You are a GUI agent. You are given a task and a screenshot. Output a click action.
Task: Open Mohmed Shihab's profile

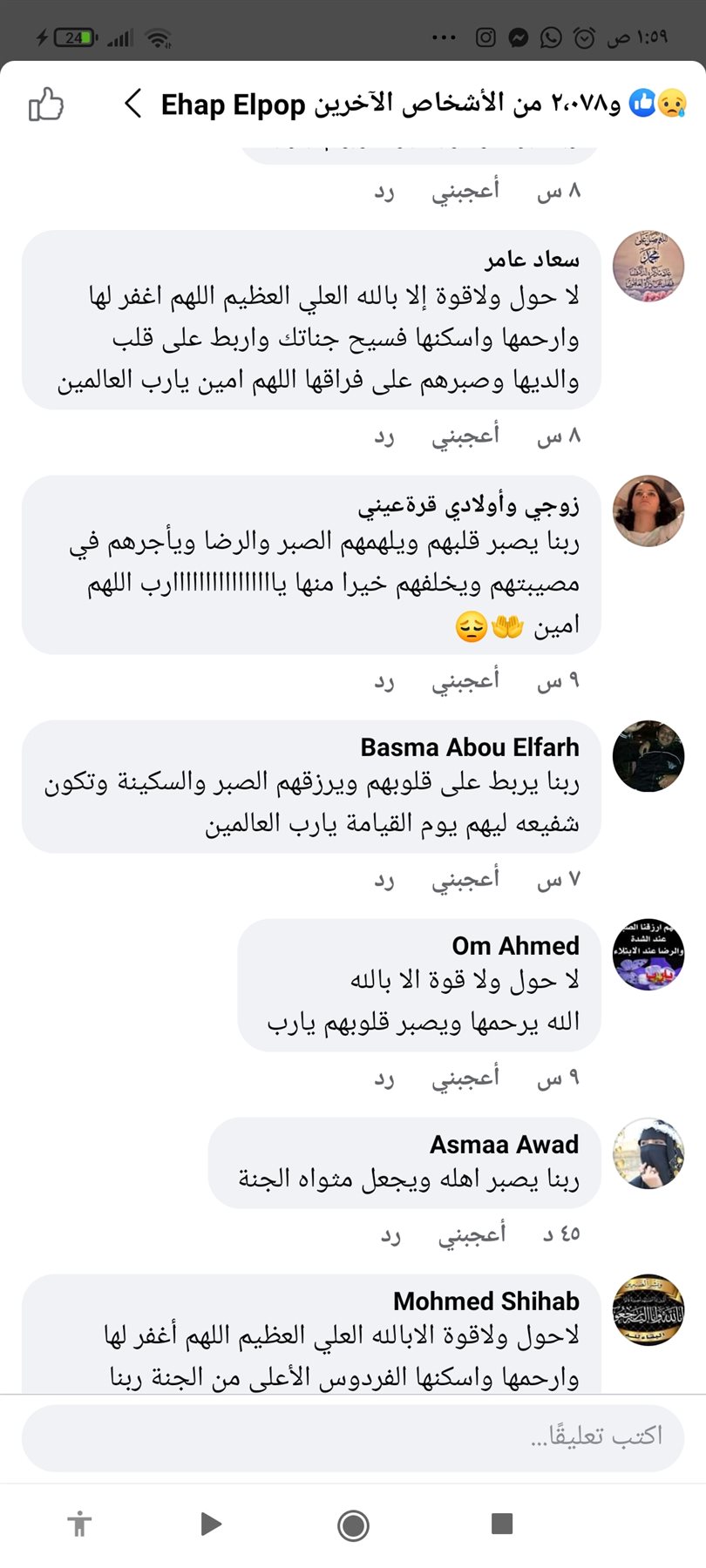tap(486, 1301)
